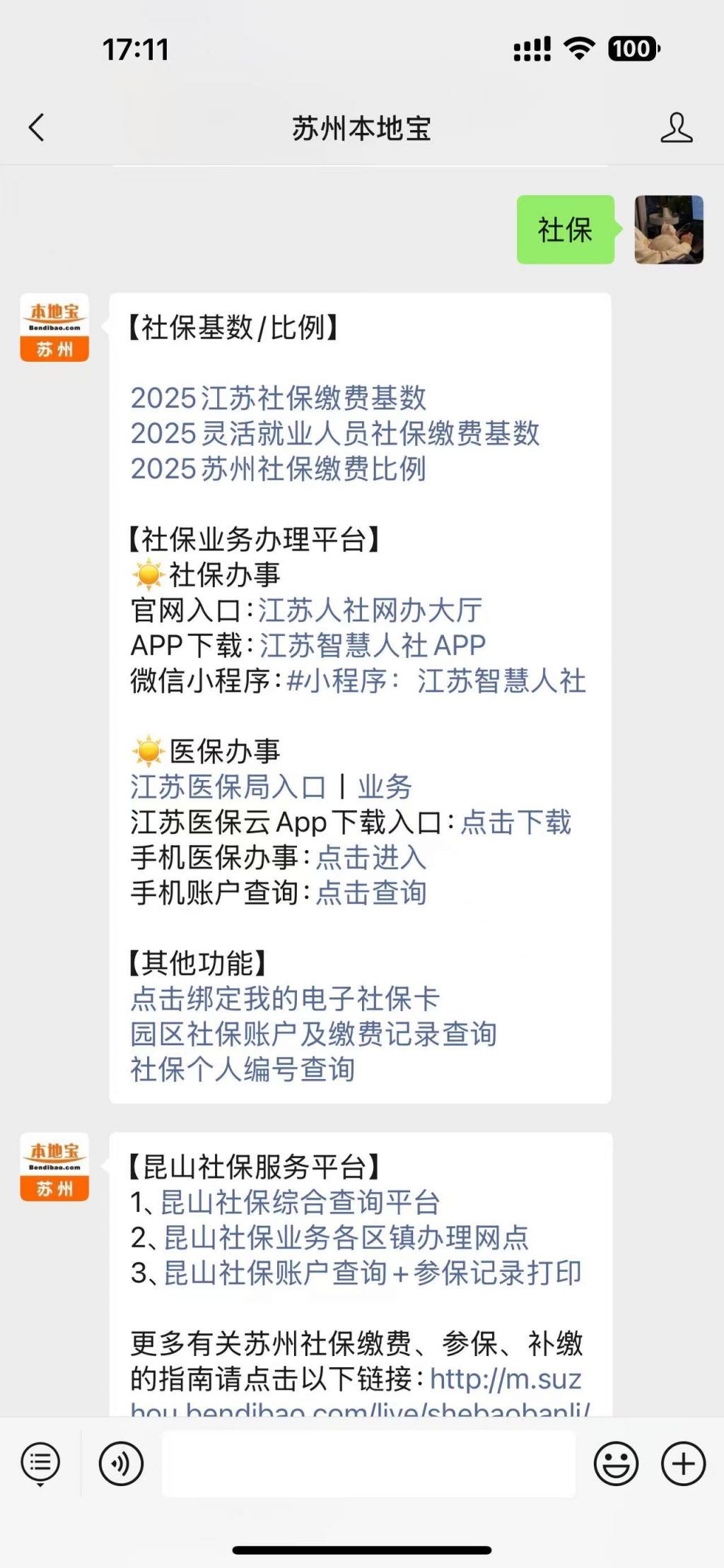Open the 2025江苏社保缴费基数 link
The height and width of the screenshot is (1568, 724).
point(279,398)
